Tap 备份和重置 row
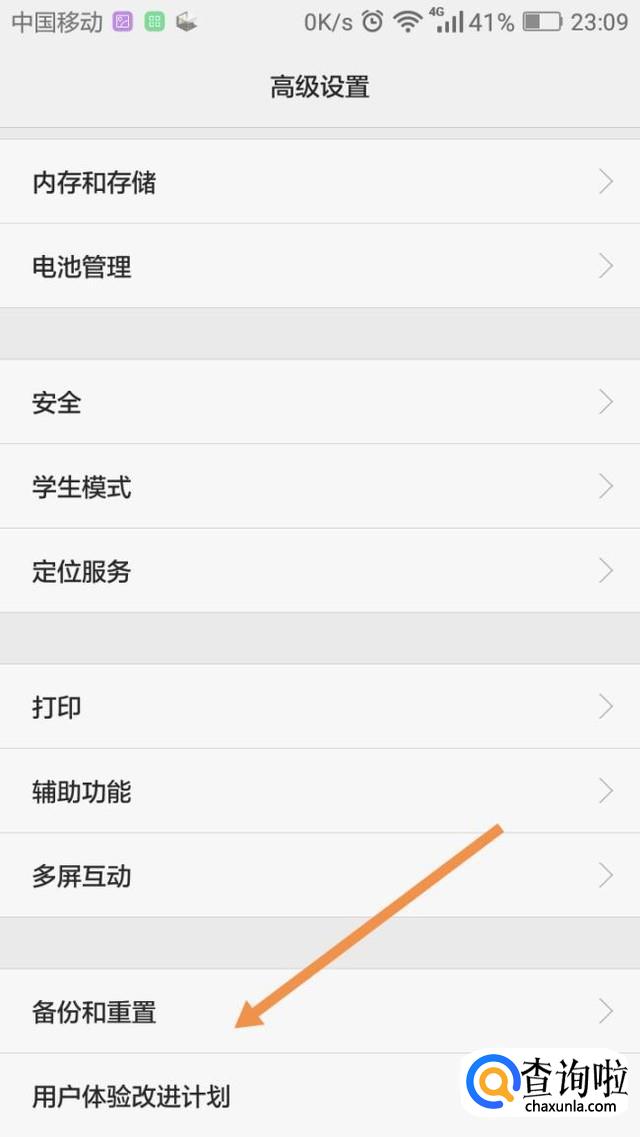The width and height of the screenshot is (640, 1137). click(320, 1011)
